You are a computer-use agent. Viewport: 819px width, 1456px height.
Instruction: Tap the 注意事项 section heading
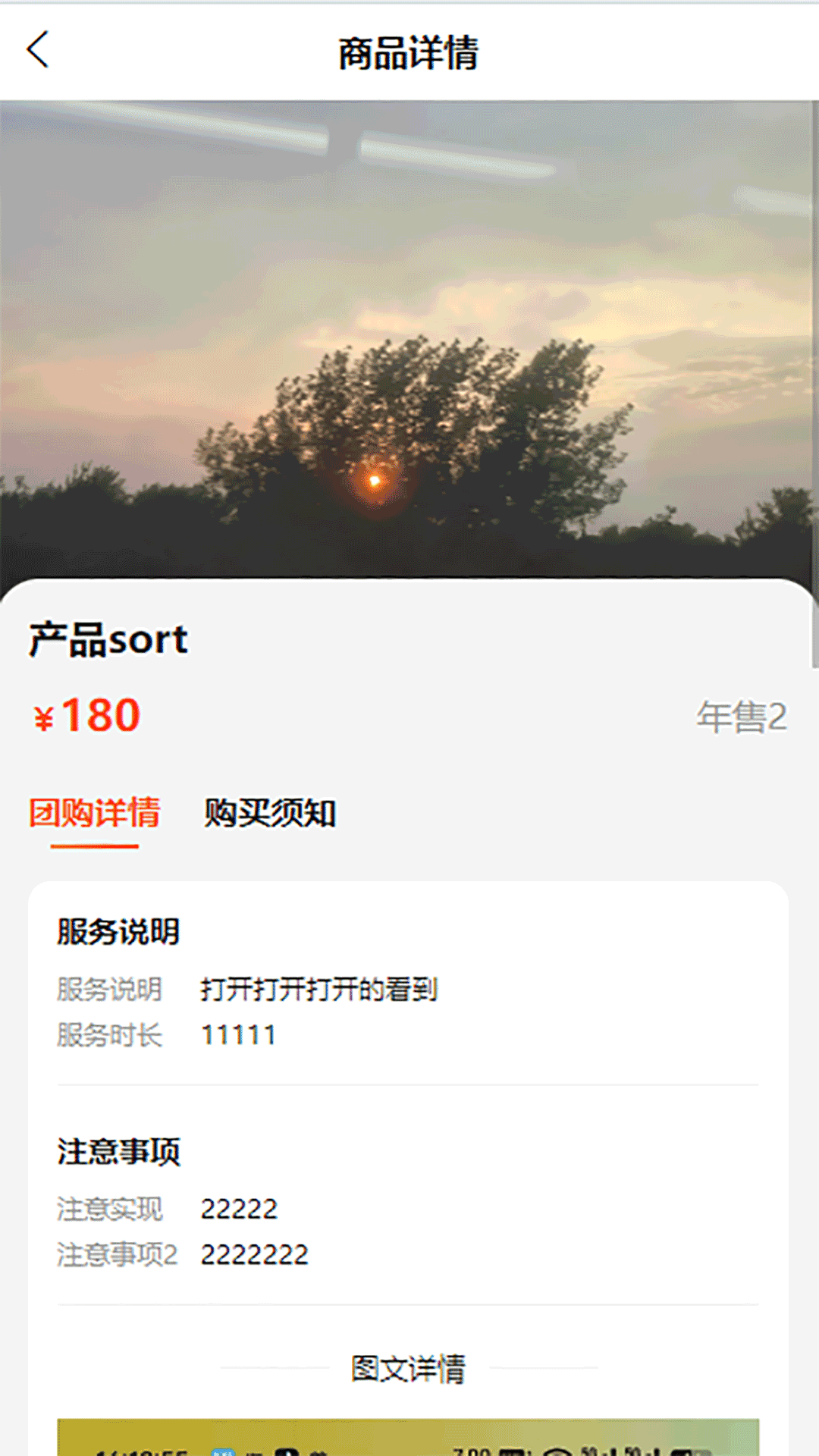[x=118, y=1152]
